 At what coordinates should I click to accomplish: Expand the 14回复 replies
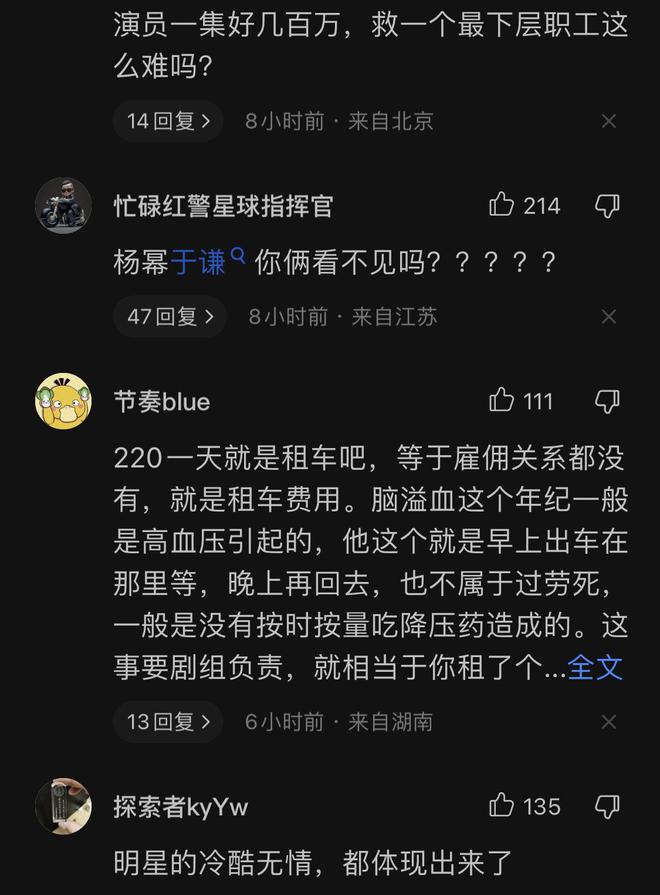point(168,121)
